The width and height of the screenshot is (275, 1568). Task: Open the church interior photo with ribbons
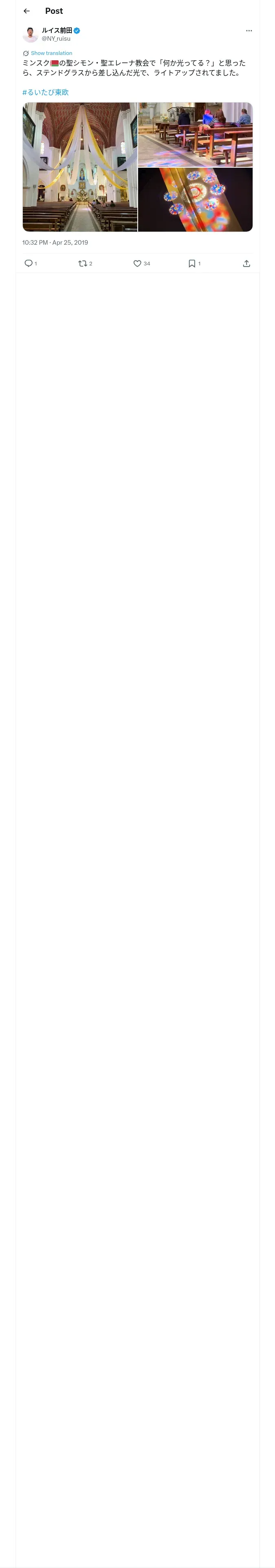pos(80,167)
